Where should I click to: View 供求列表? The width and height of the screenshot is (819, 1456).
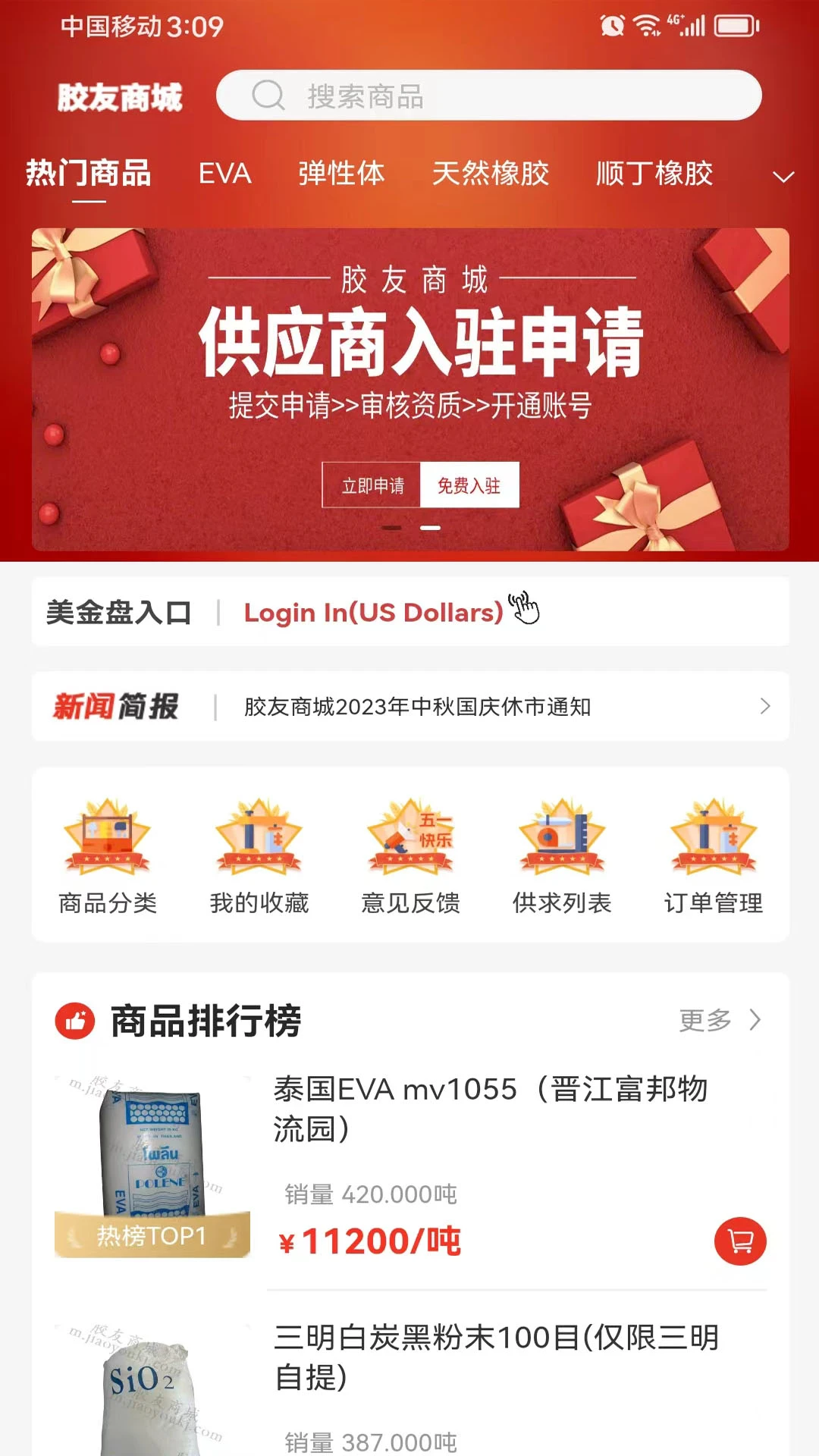coord(562,857)
